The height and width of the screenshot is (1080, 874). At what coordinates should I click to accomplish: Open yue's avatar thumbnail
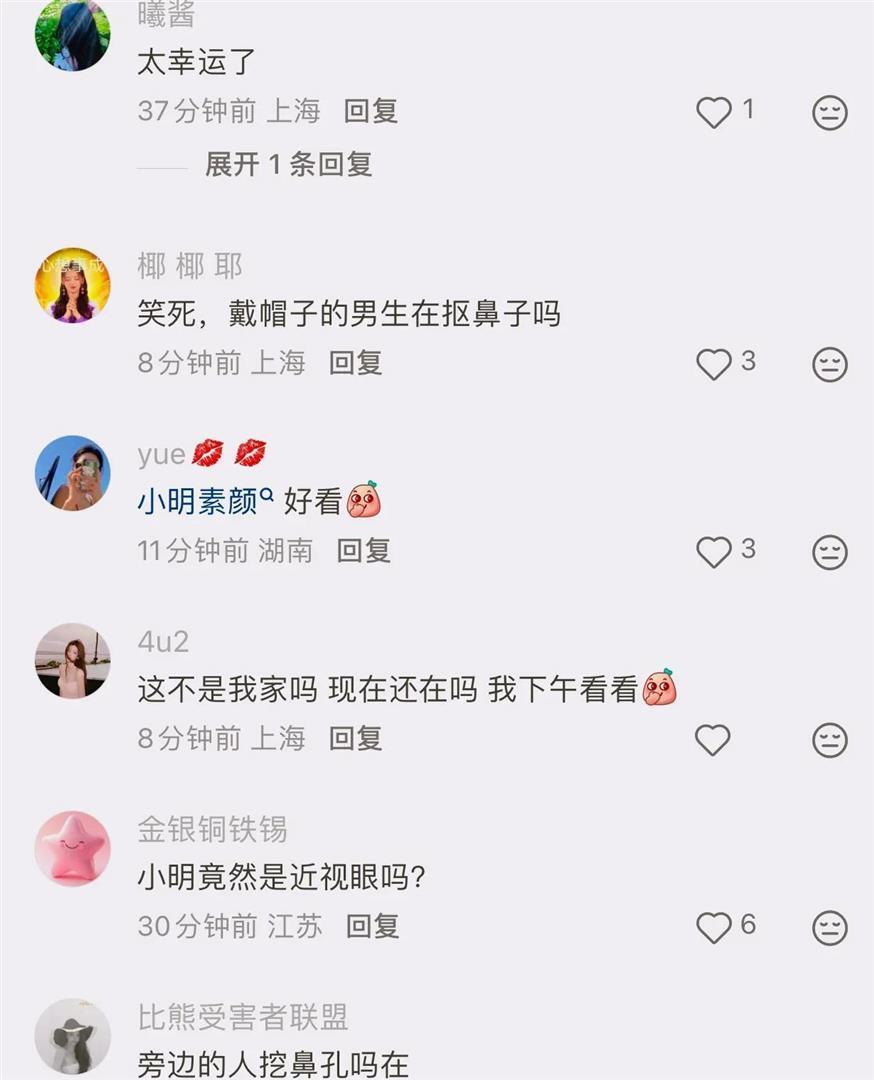(x=71, y=475)
